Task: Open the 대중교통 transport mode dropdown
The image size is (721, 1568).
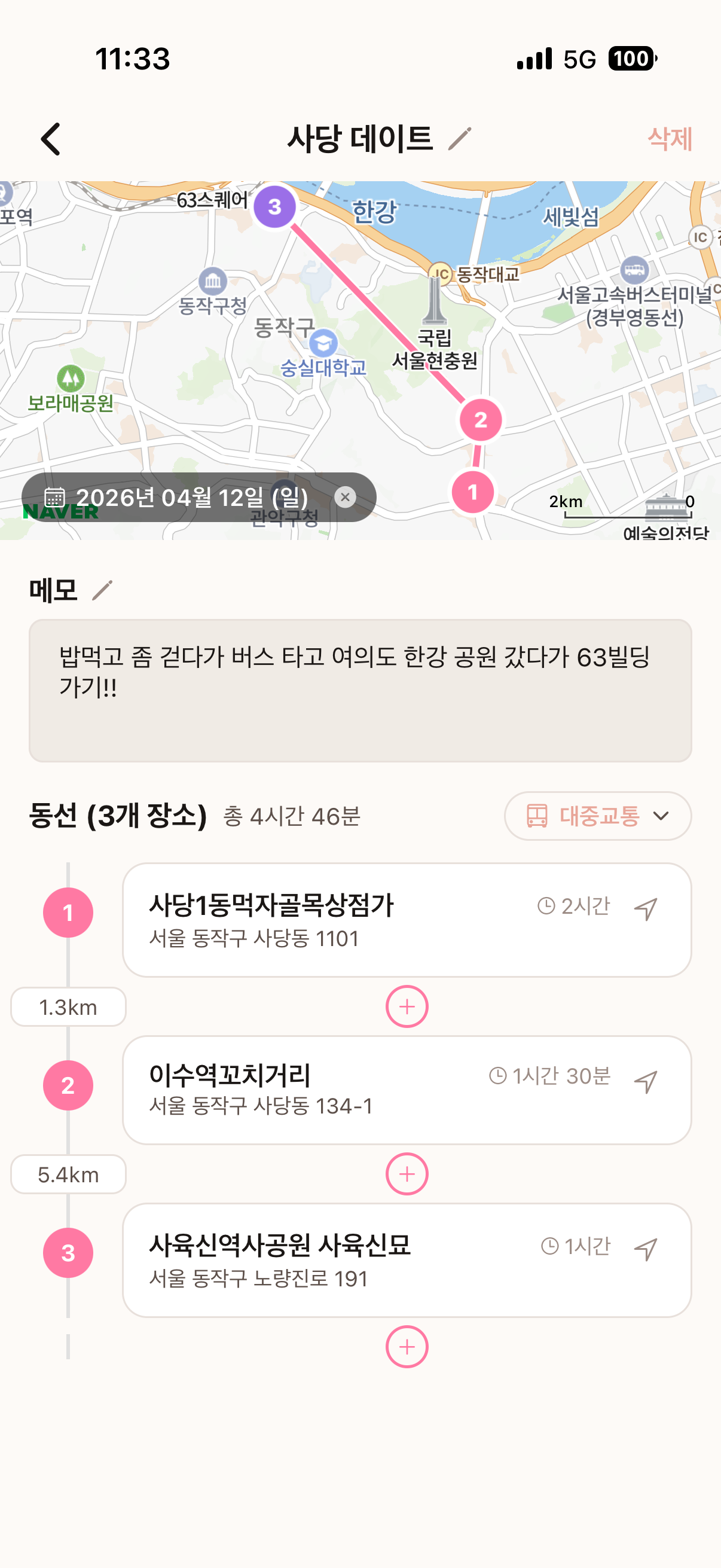Action: point(597,817)
